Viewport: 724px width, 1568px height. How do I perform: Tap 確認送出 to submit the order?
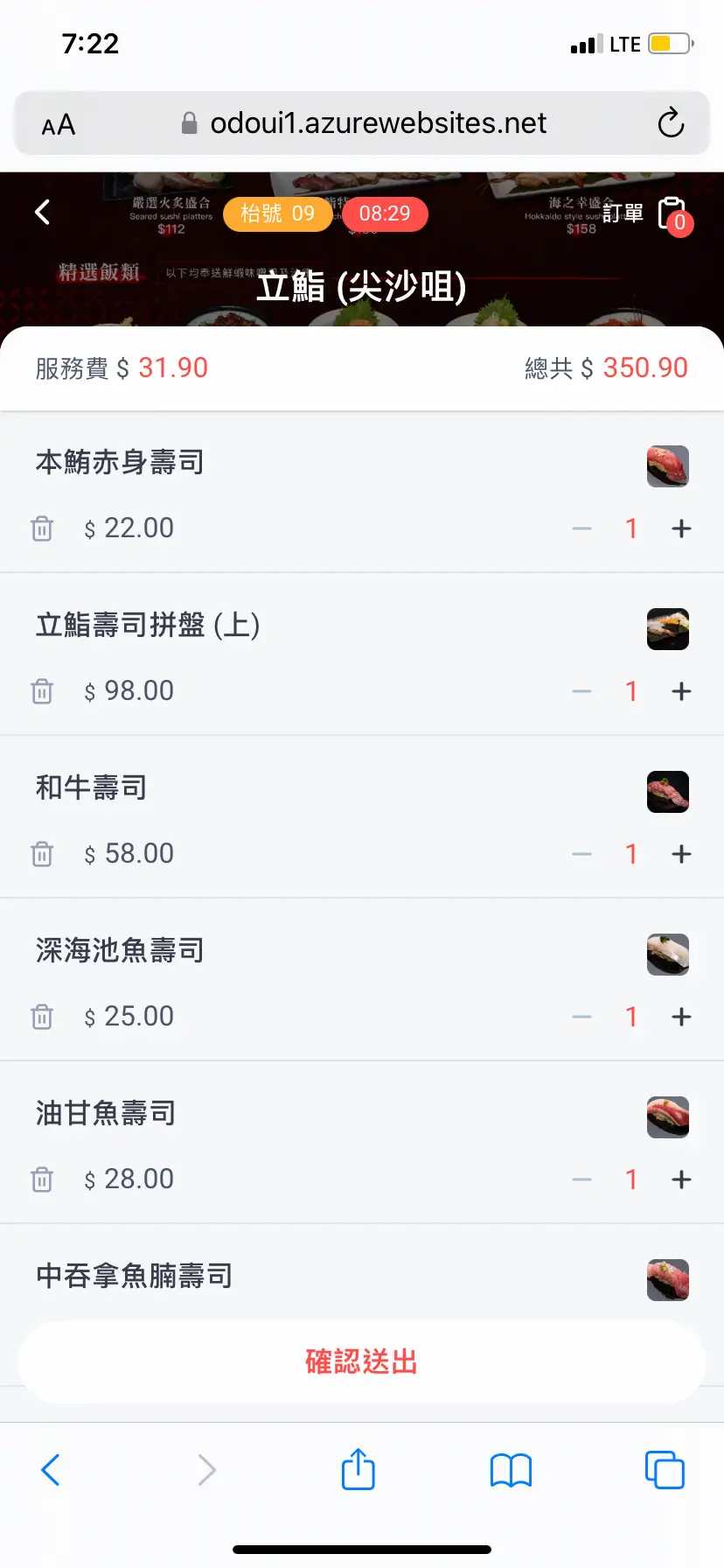coord(362,1362)
